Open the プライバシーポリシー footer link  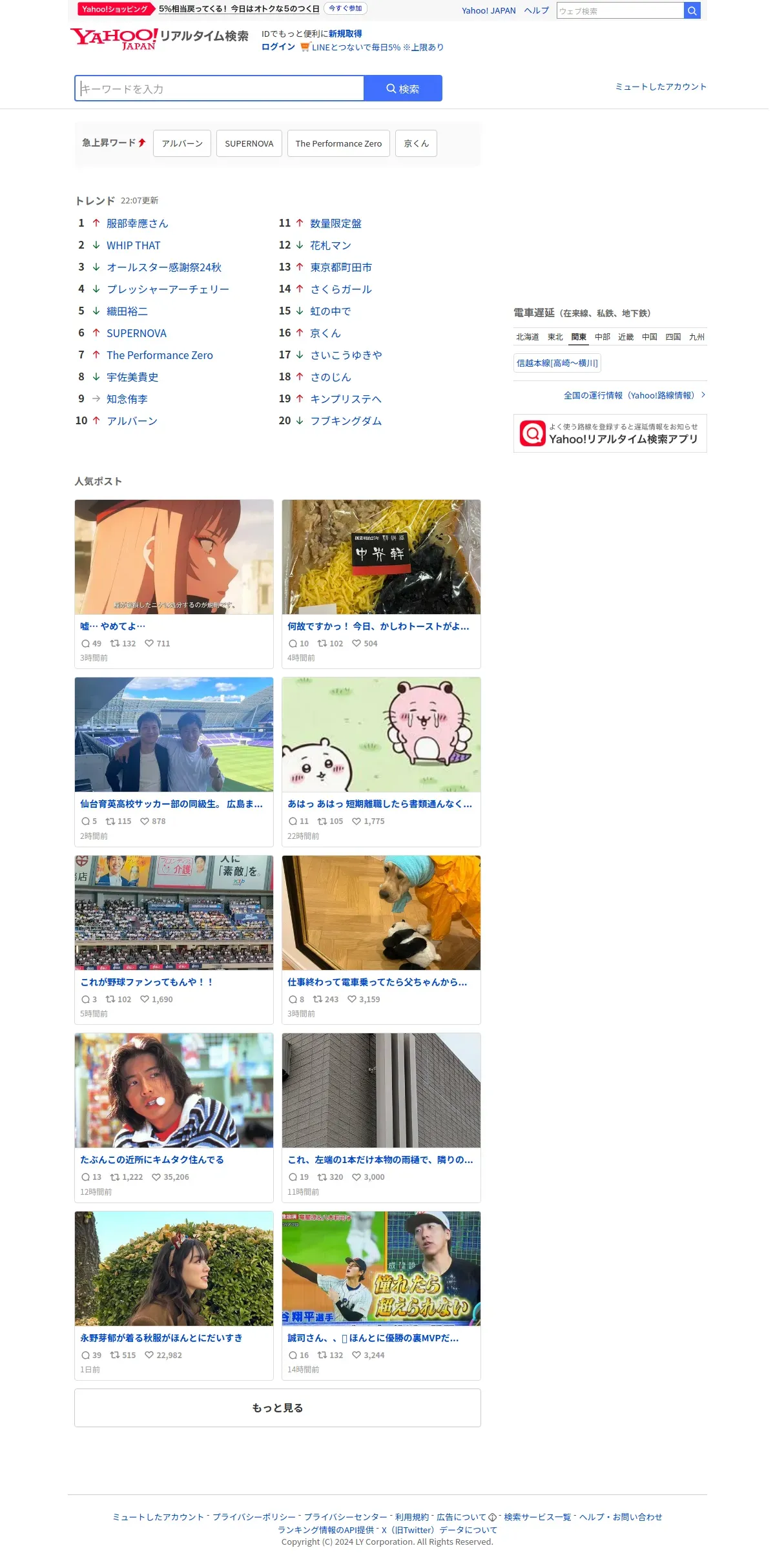(254, 1517)
